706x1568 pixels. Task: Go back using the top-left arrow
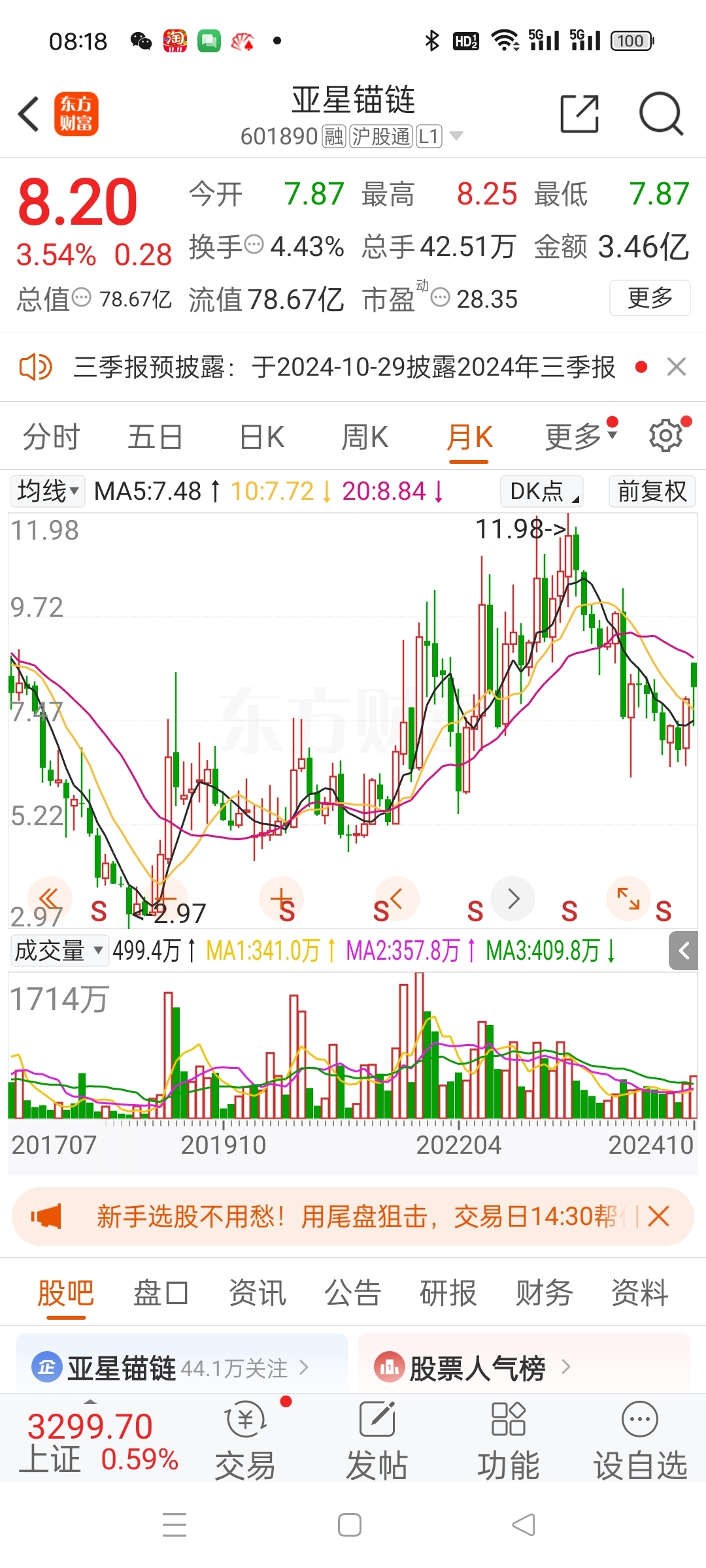coord(29,114)
